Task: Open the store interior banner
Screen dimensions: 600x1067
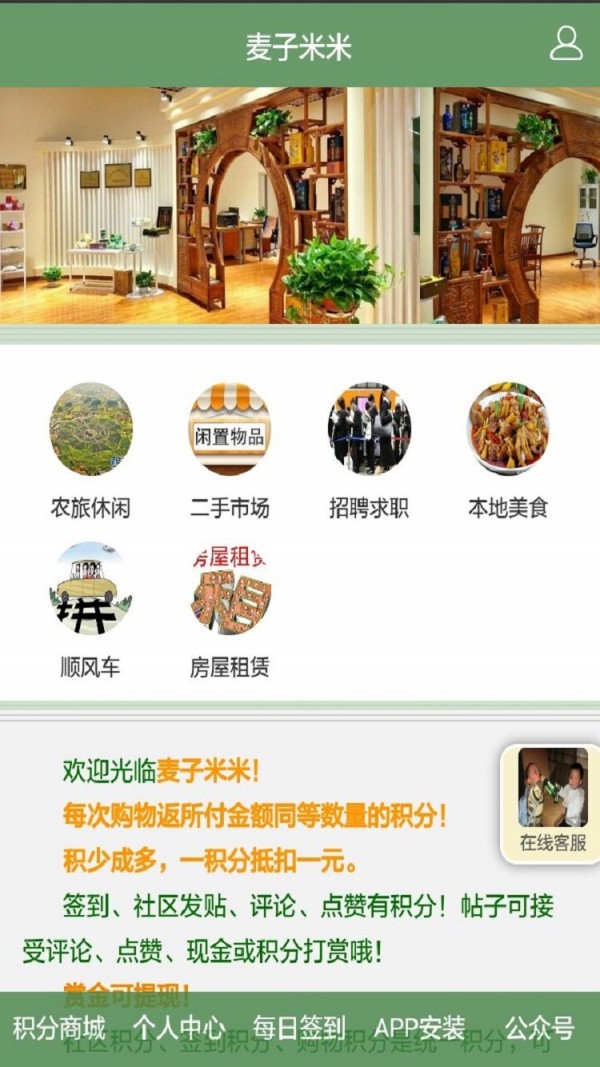Action: (x=300, y=205)
